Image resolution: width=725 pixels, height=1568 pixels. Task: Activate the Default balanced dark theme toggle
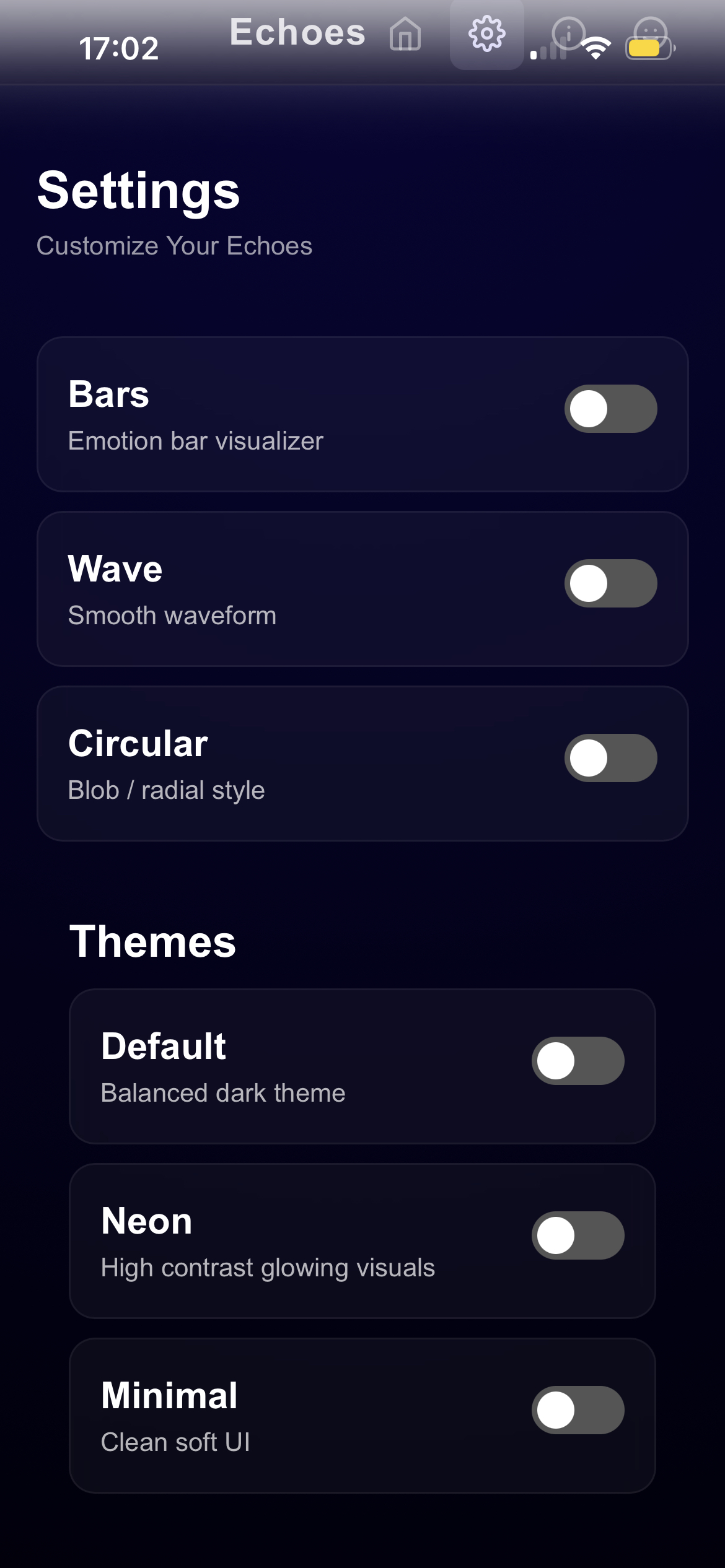pyautogui.click(x=578, y=1060)
